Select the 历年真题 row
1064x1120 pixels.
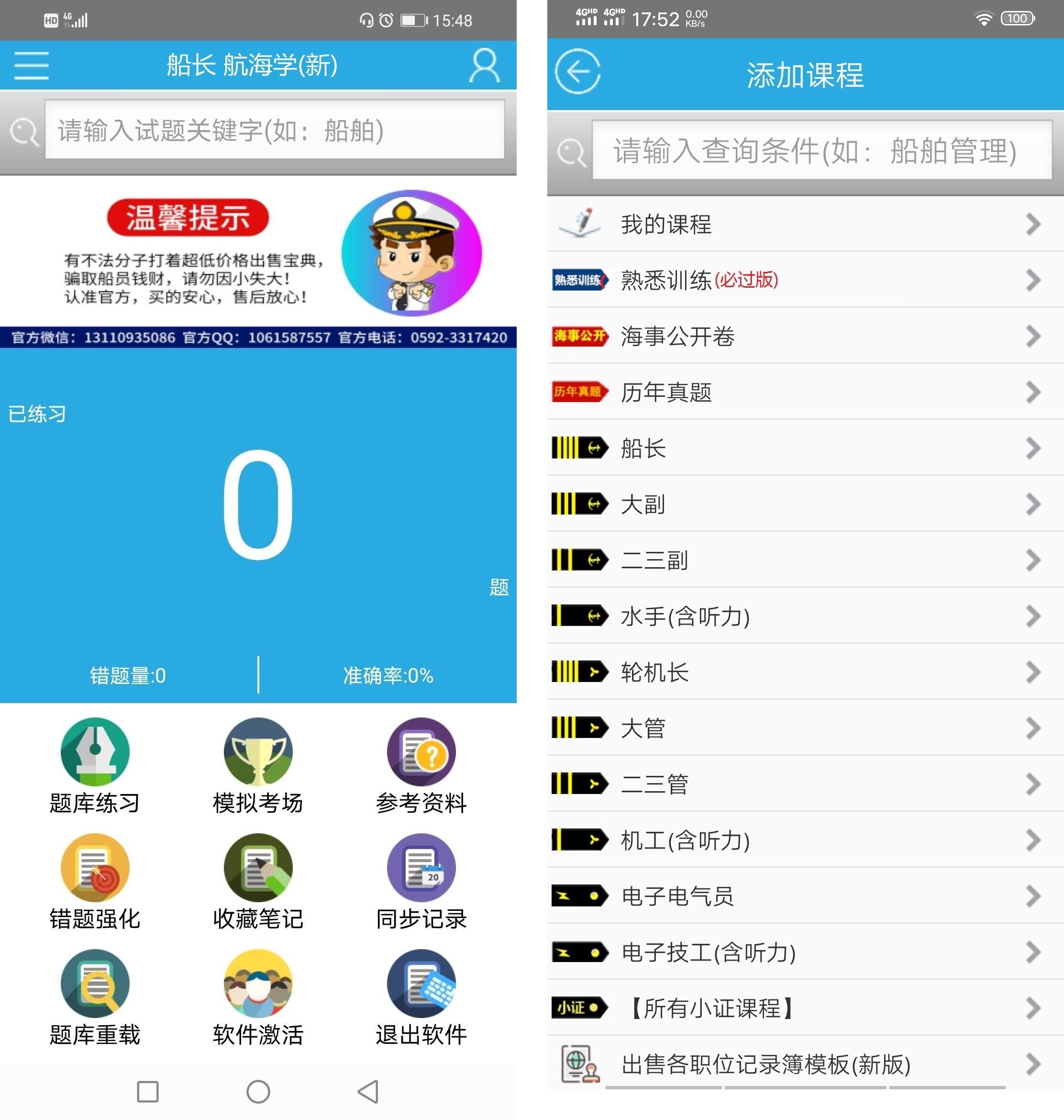(804, 392)
